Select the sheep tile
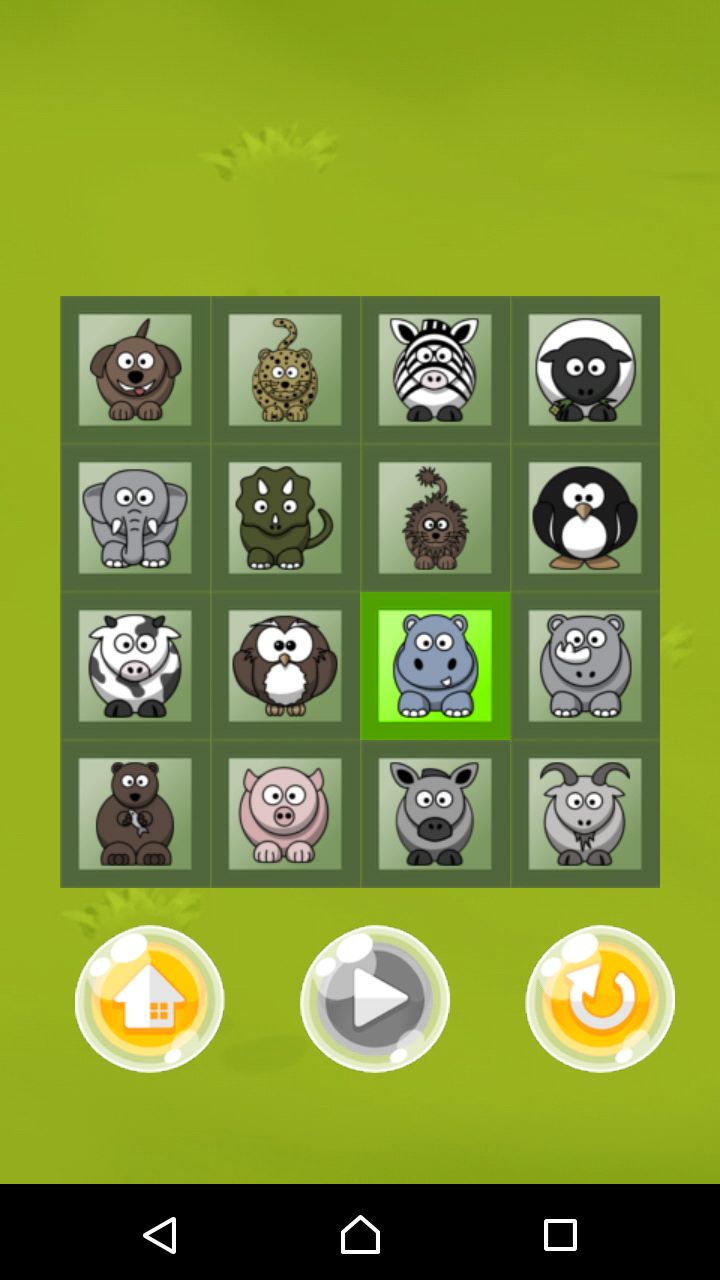 585,370
